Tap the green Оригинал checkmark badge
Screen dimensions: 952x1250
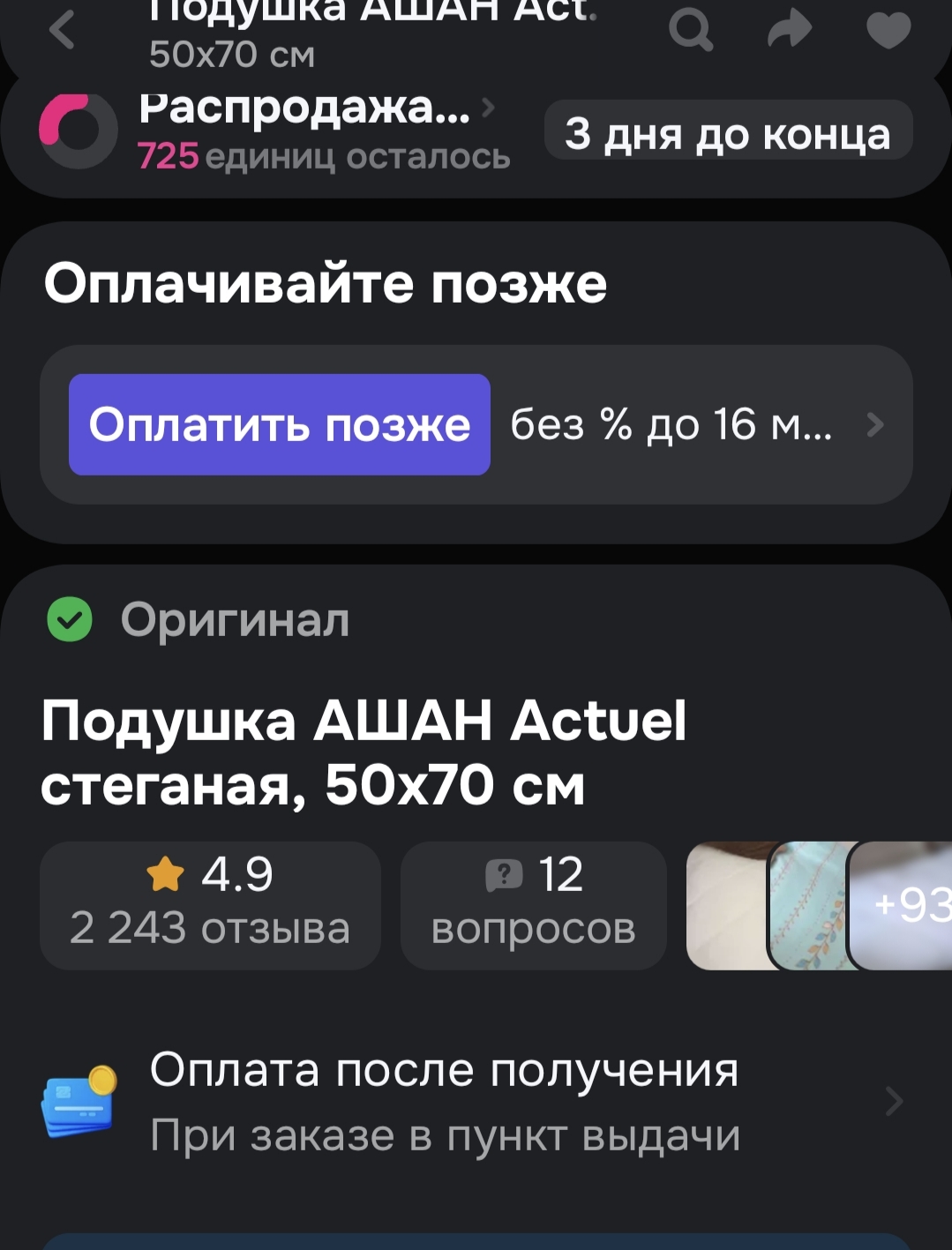point(70,619)
